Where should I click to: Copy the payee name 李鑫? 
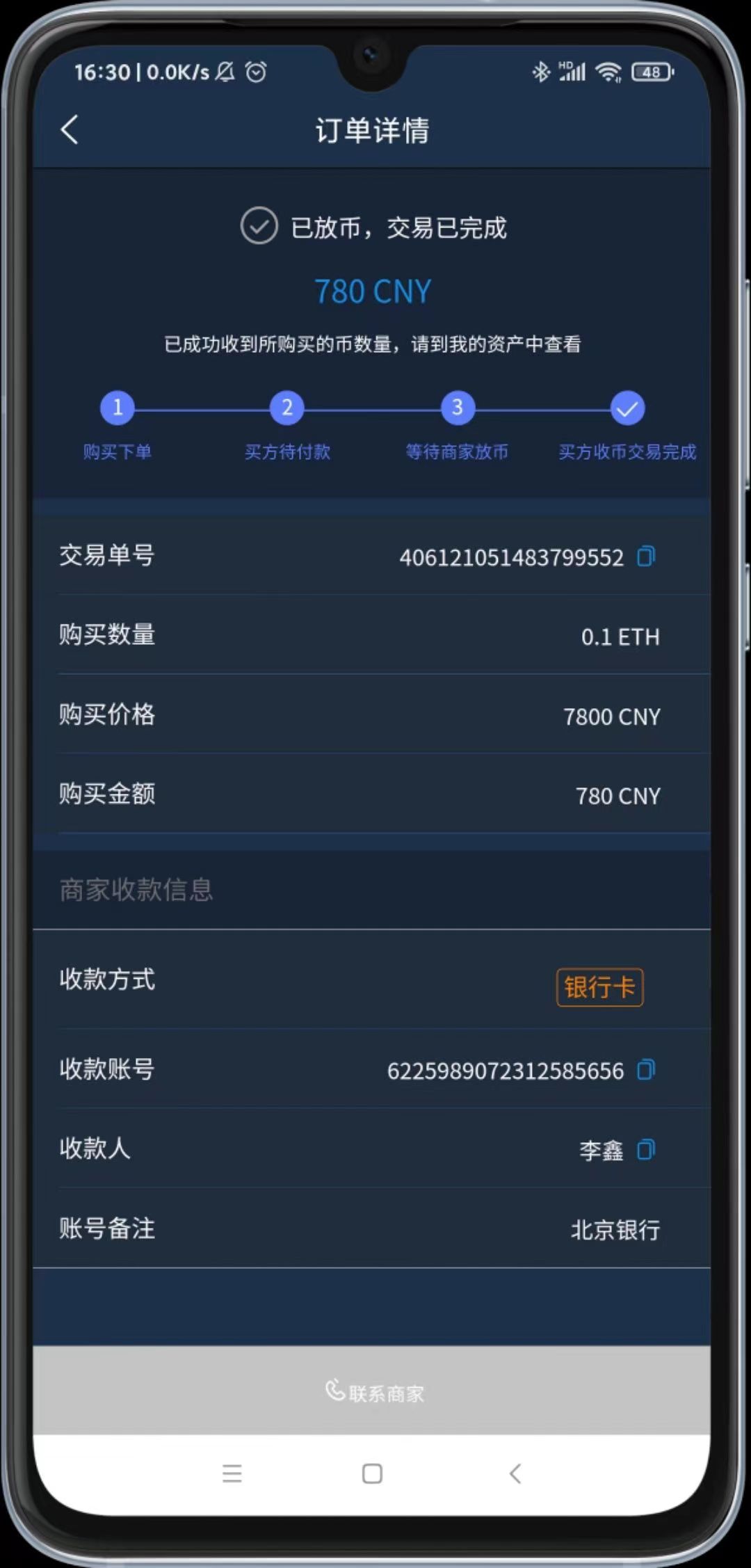[x=646, y=1149]
